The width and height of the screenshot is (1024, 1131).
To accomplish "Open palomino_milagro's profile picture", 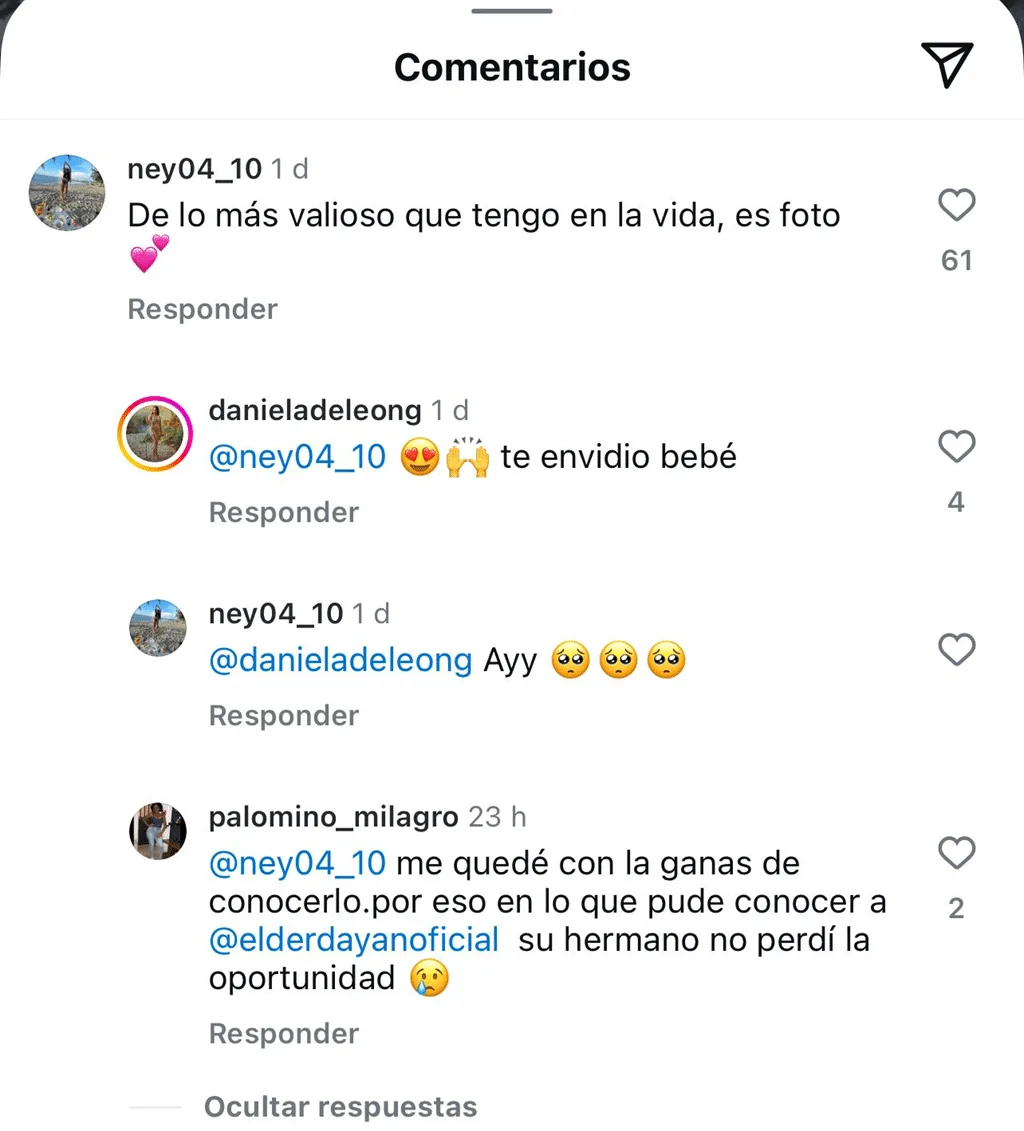I will point(158,831).
